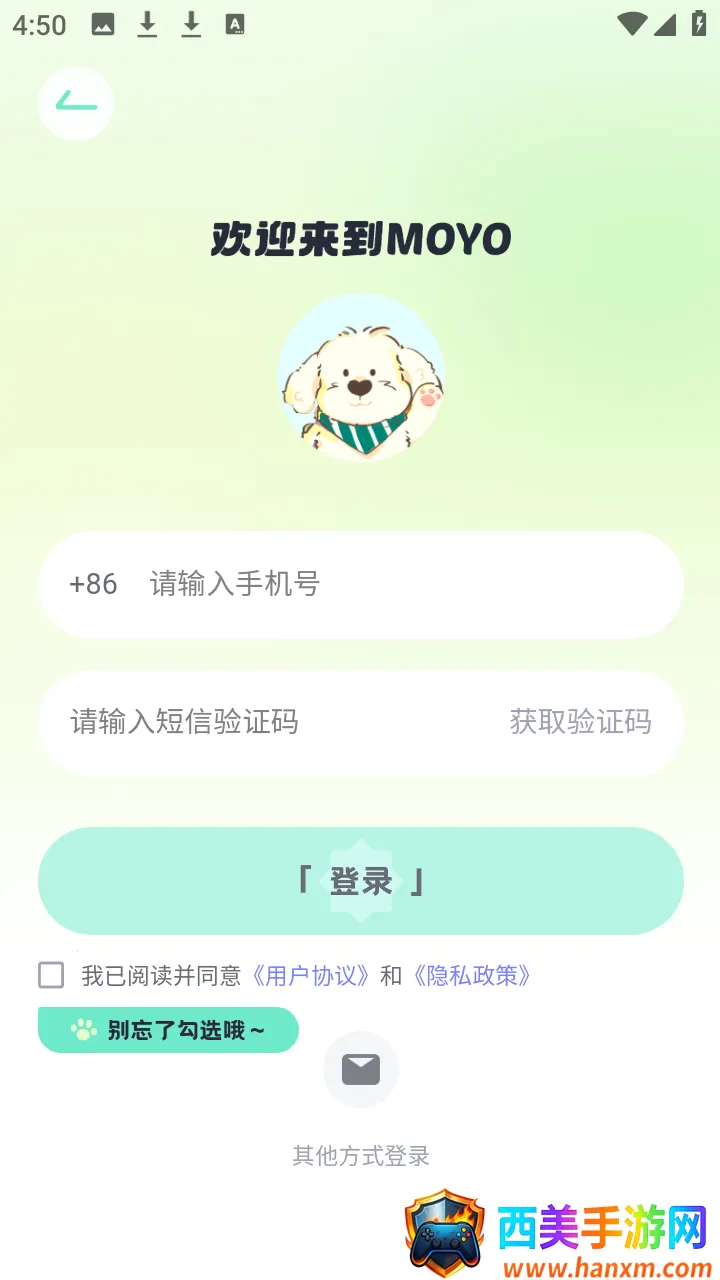Click the first download icon in status bar

[147, 25]
